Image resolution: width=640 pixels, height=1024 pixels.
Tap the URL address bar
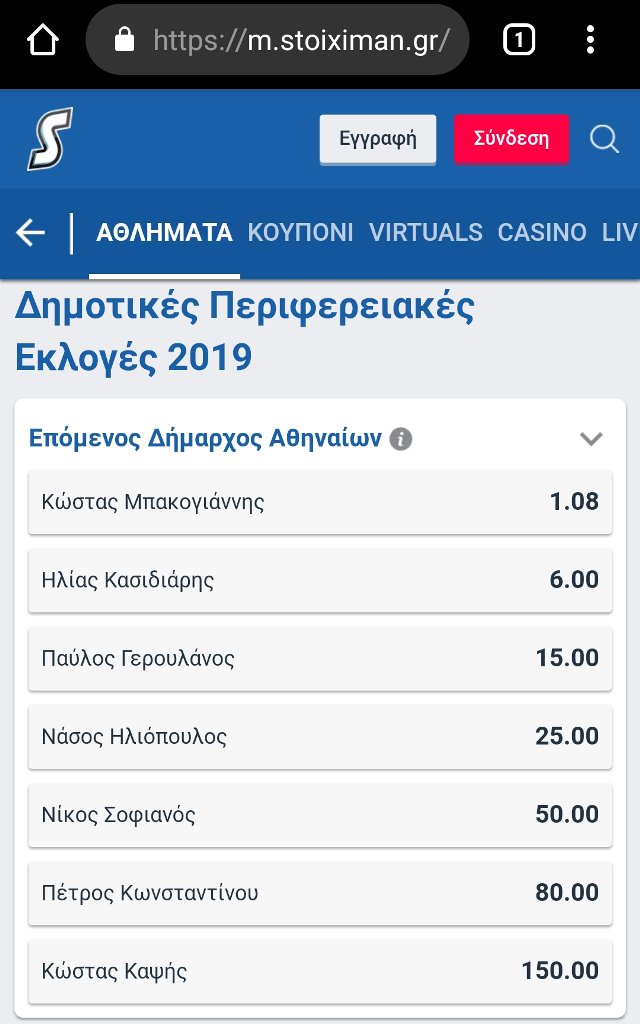[x=278, y=40]
